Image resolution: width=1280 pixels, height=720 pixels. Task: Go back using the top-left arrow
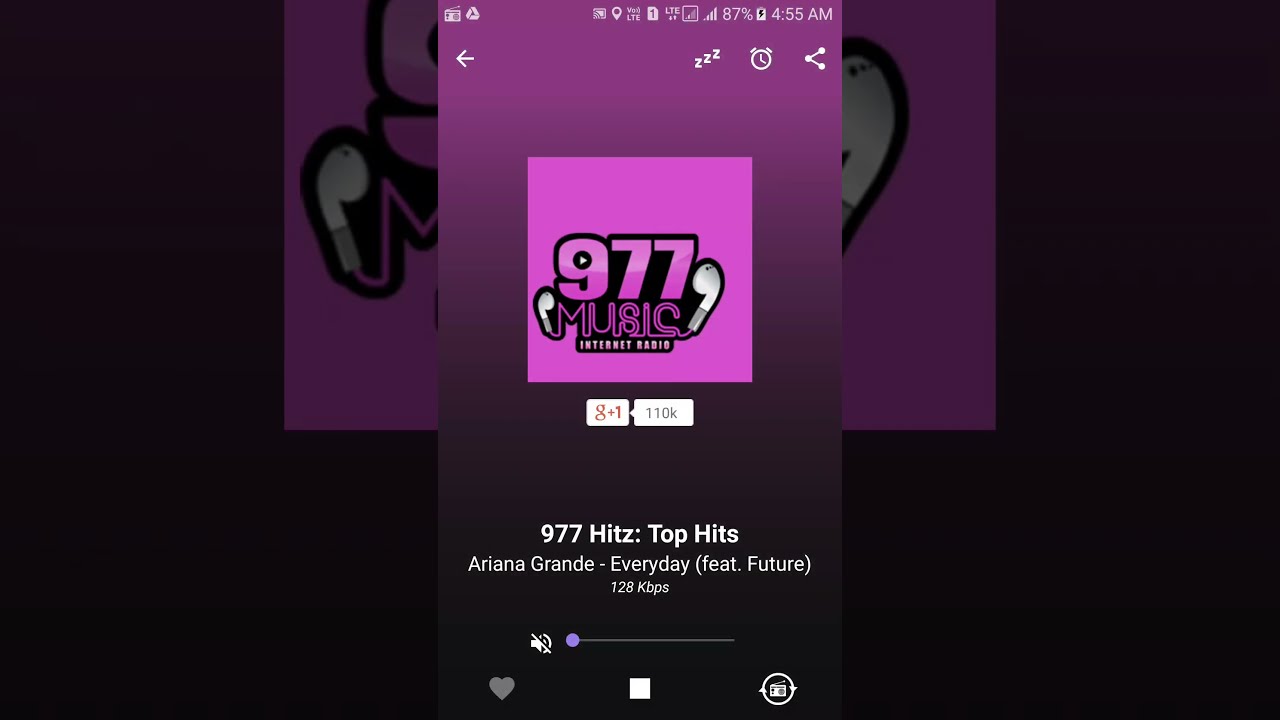point(465,59)
